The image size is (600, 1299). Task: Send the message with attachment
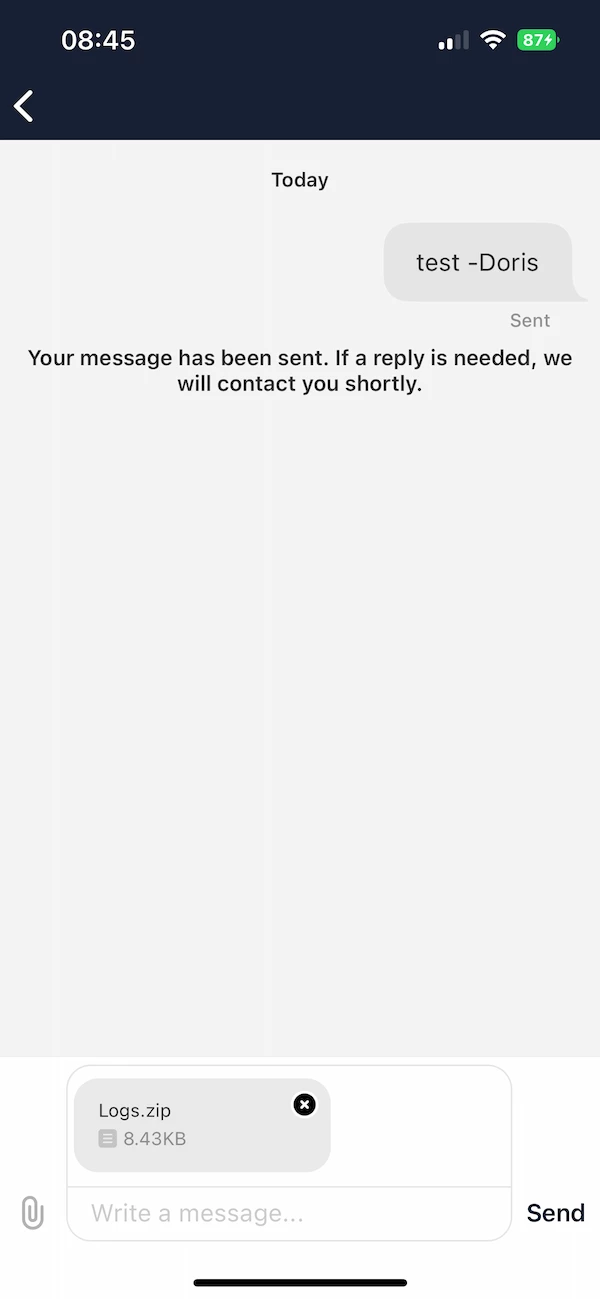click(x=555, y=1213)
